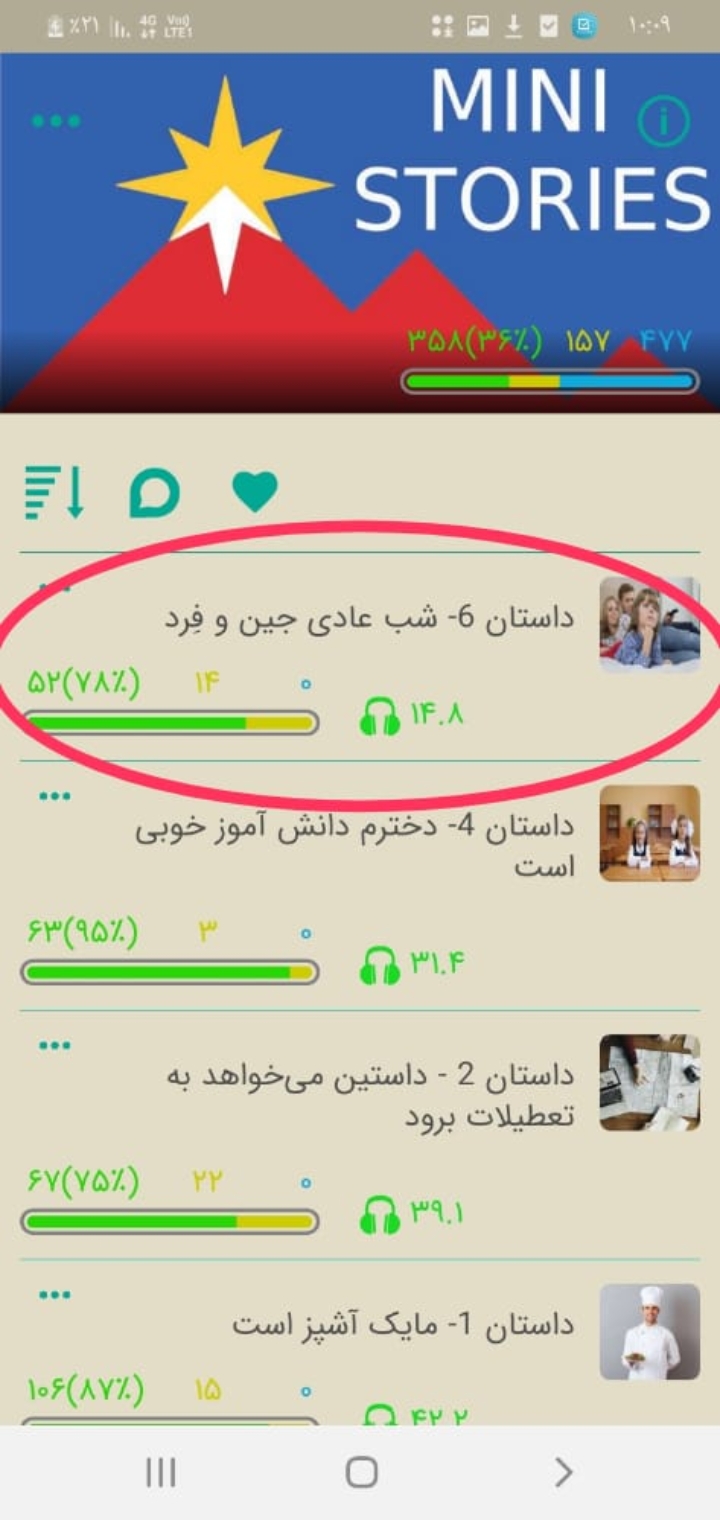This screenshot has height=1520, width=720.
Task: Open the three-dot menu for story 1
Action: click(x=55, y=1295)
